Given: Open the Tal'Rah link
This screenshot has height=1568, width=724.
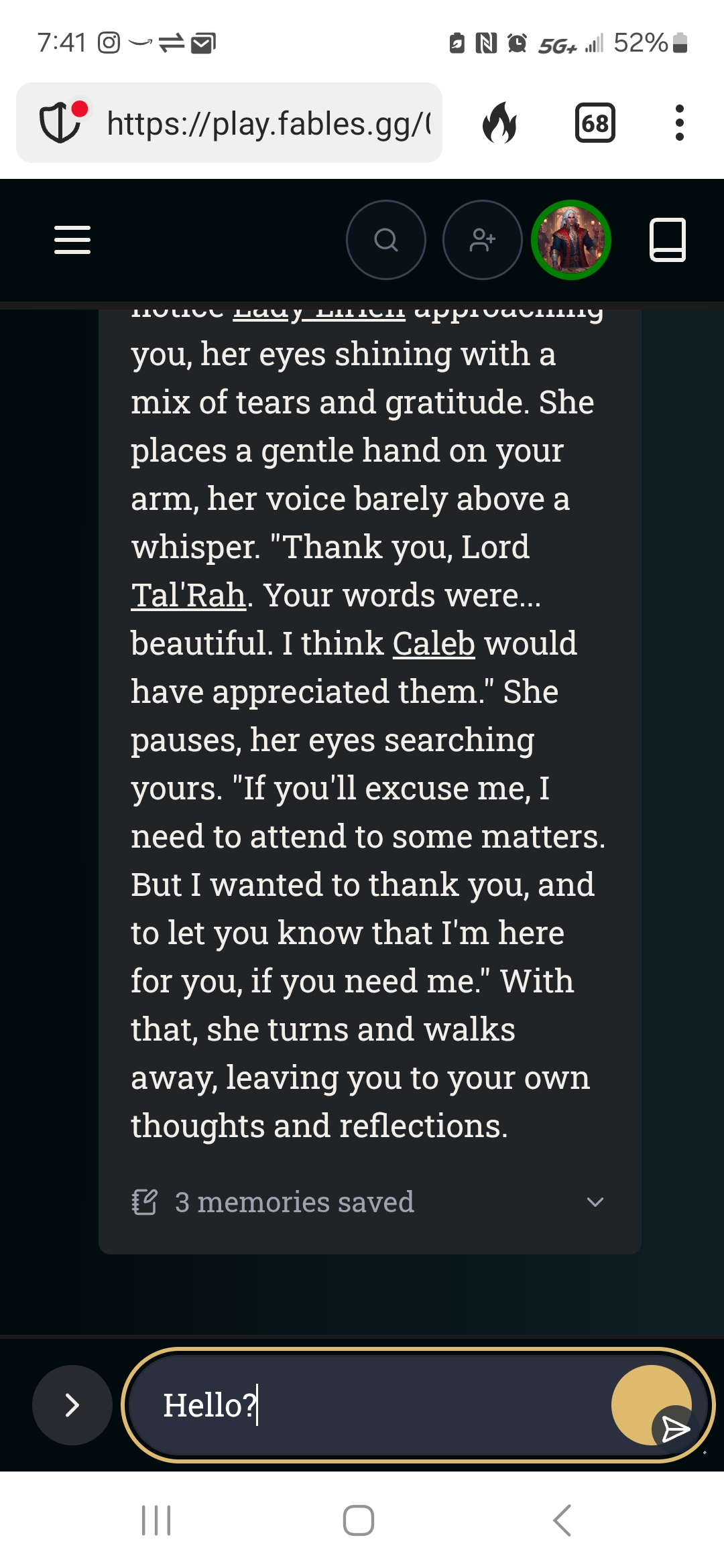Looking at the screenshot, I should (x=188, y=595).
